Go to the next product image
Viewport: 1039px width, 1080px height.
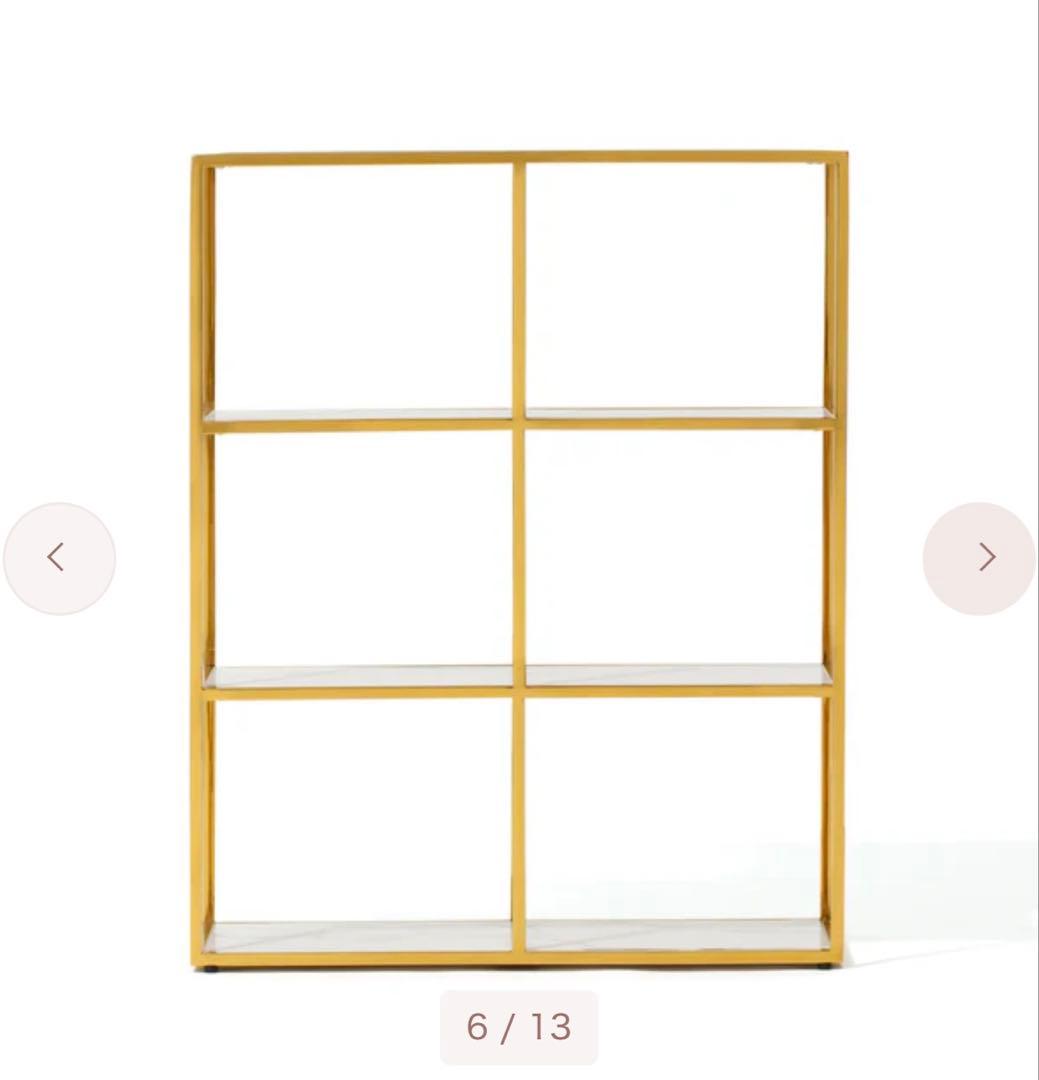[978, 558]
